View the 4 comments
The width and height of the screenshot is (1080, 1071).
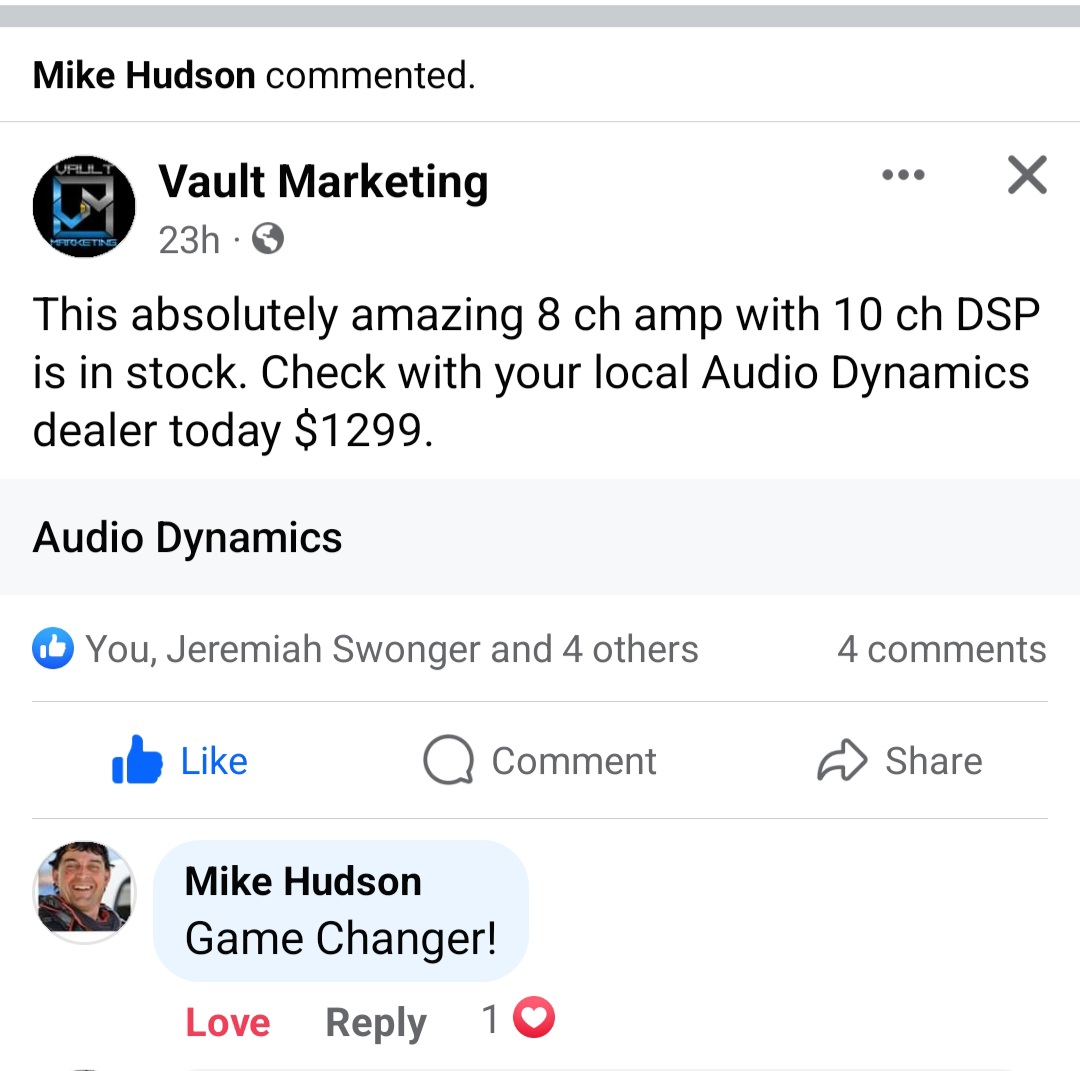tap(941, 650)
